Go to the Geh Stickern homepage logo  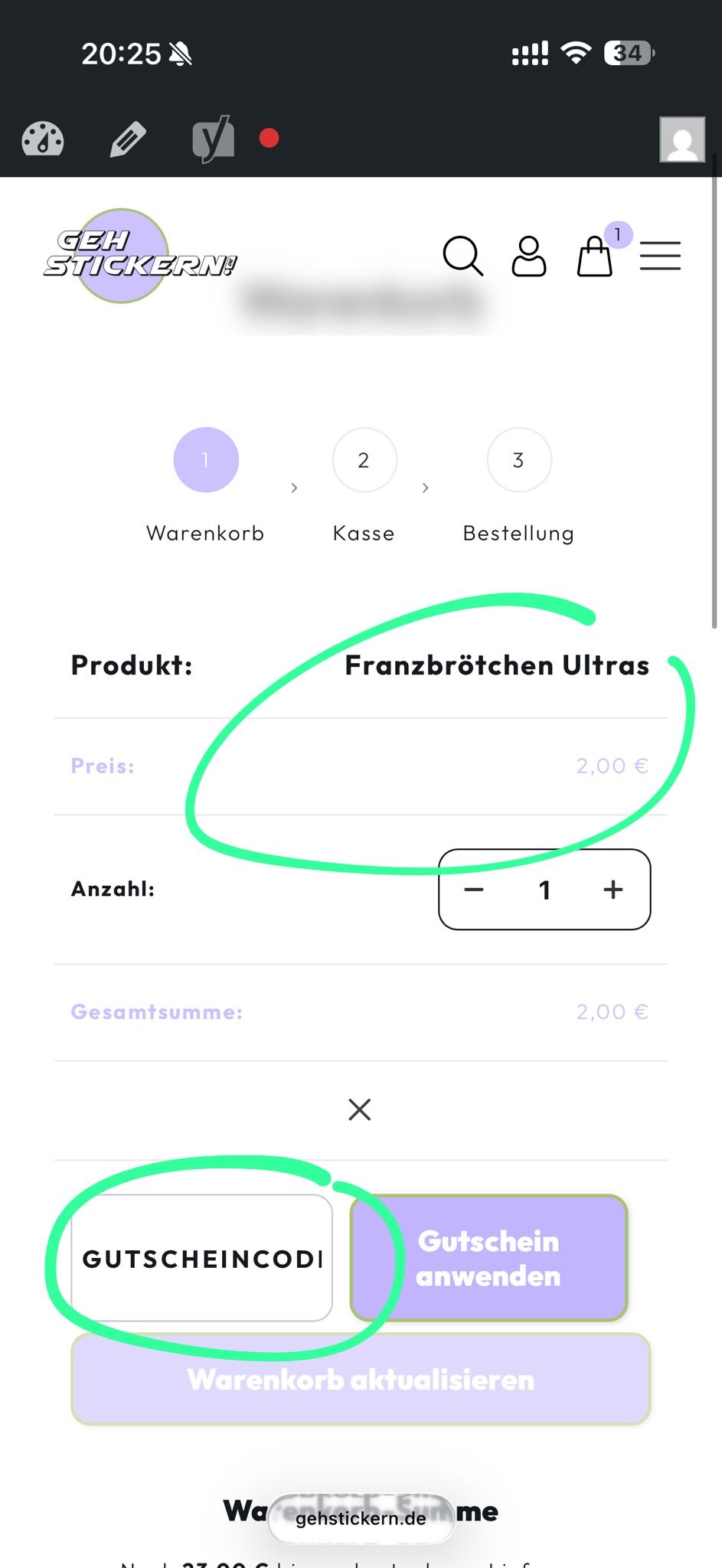click(x=138, y=256)
